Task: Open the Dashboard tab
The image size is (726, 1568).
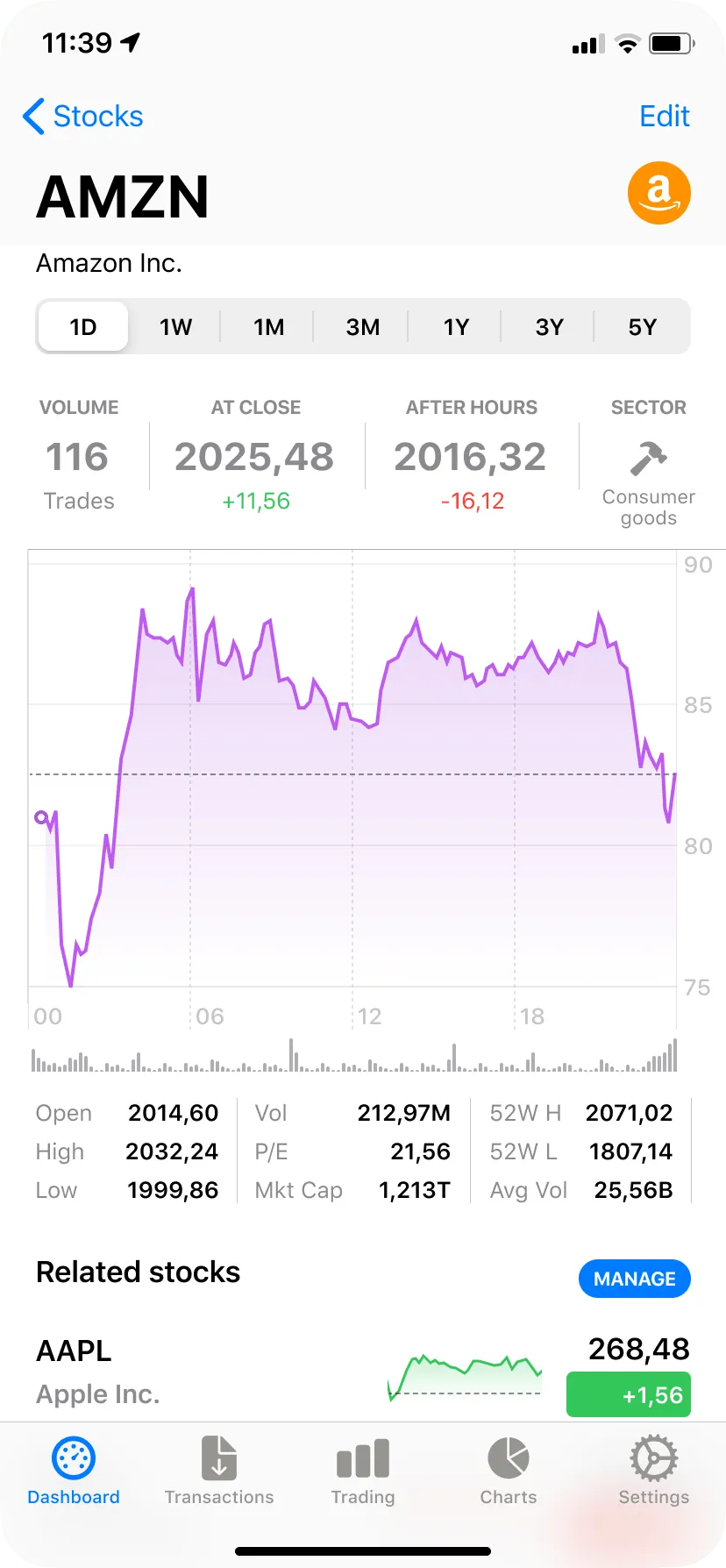Action: point(74,1472)
